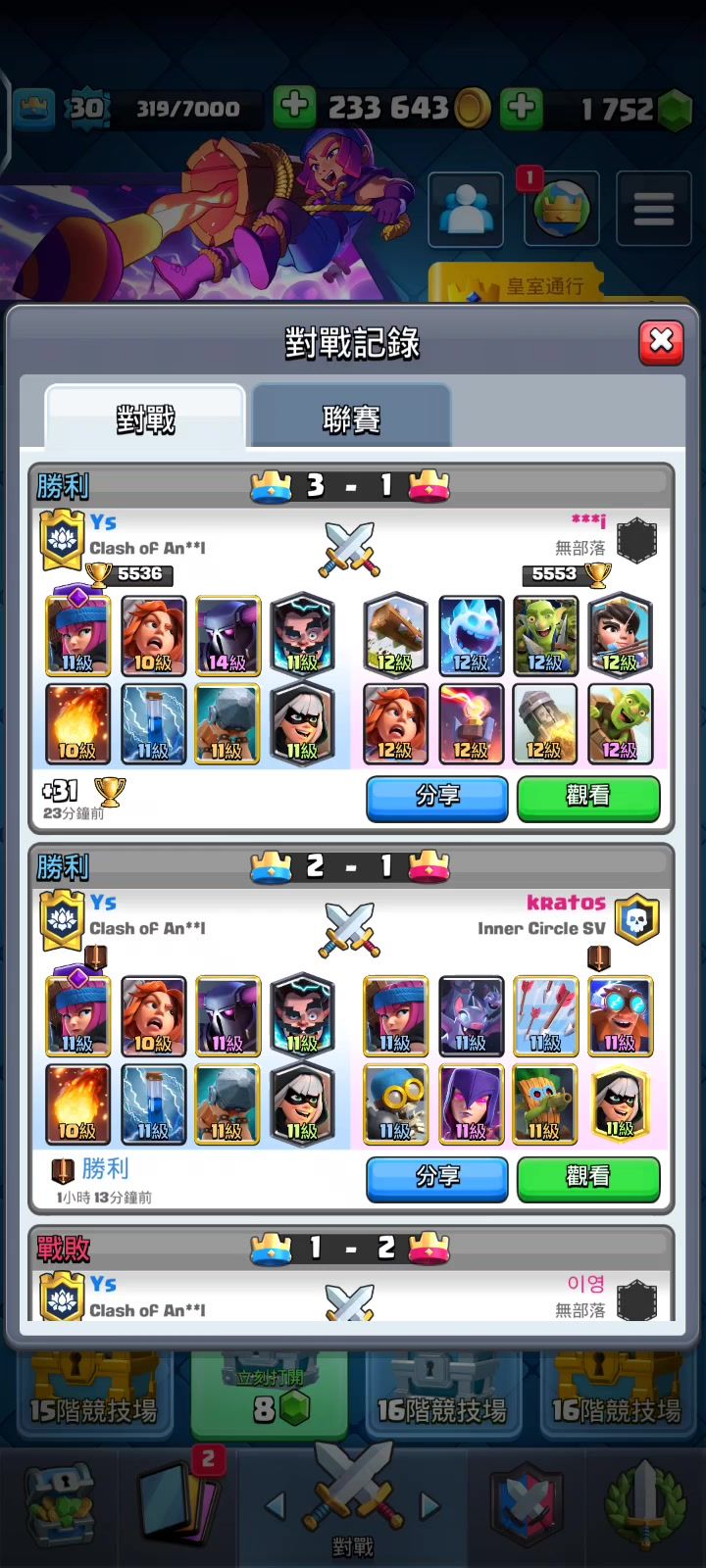
Task: View Witch card in kratos's deck
Action: coord(470,1104)
